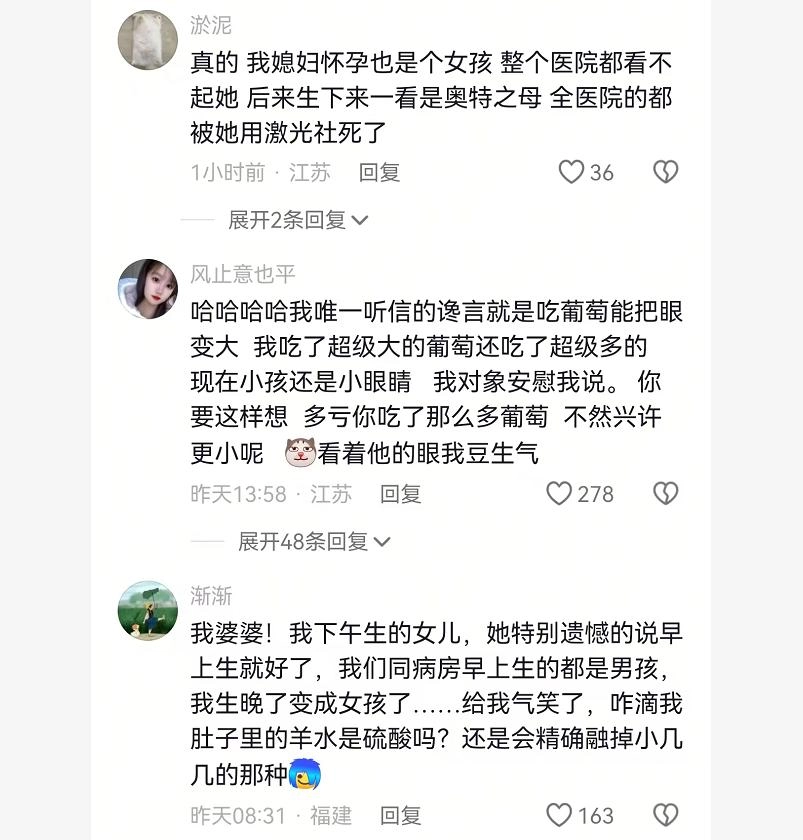The width and height of the screenshot is (803, 840).
Task: Dislike the comment by 渐渐
Action: 666,815
